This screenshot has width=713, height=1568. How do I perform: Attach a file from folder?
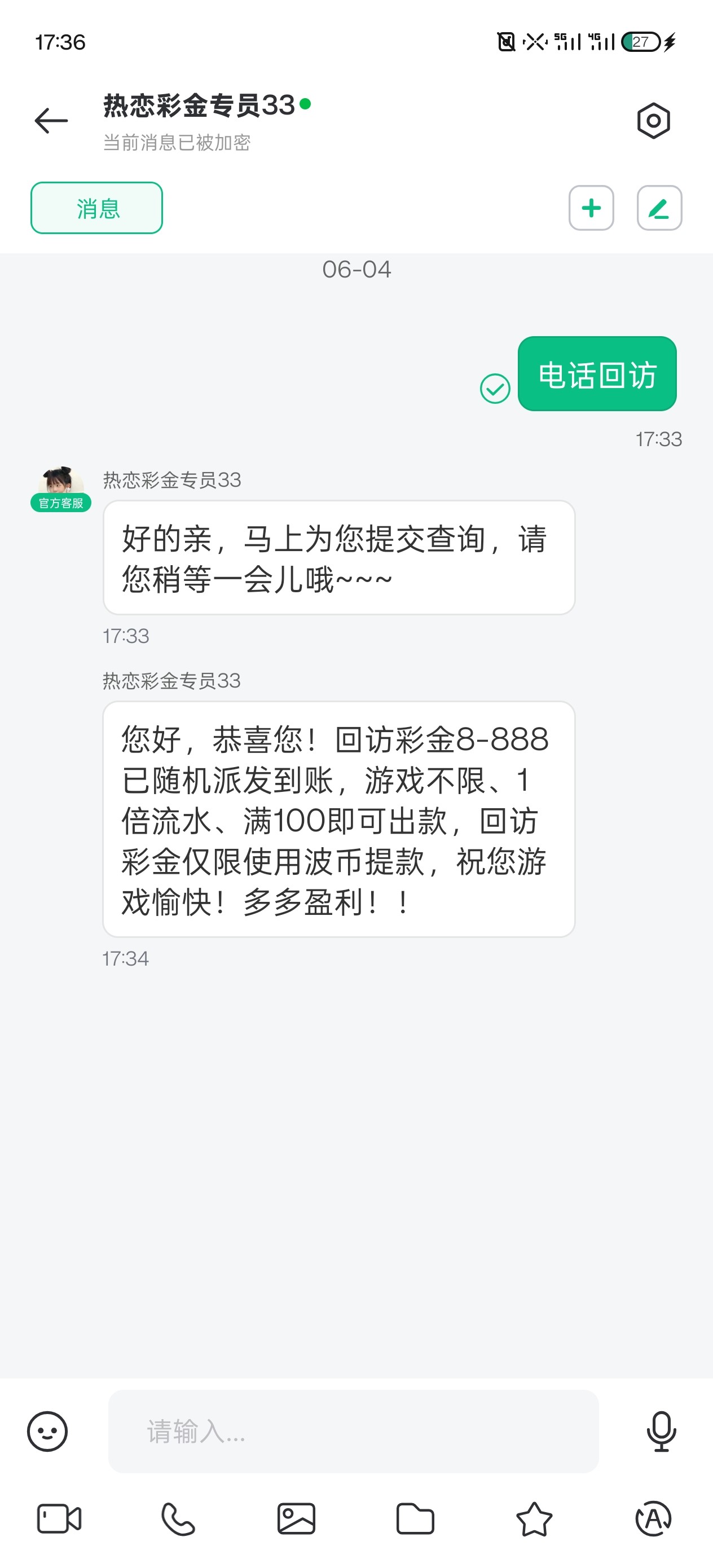coord(415,1519)
